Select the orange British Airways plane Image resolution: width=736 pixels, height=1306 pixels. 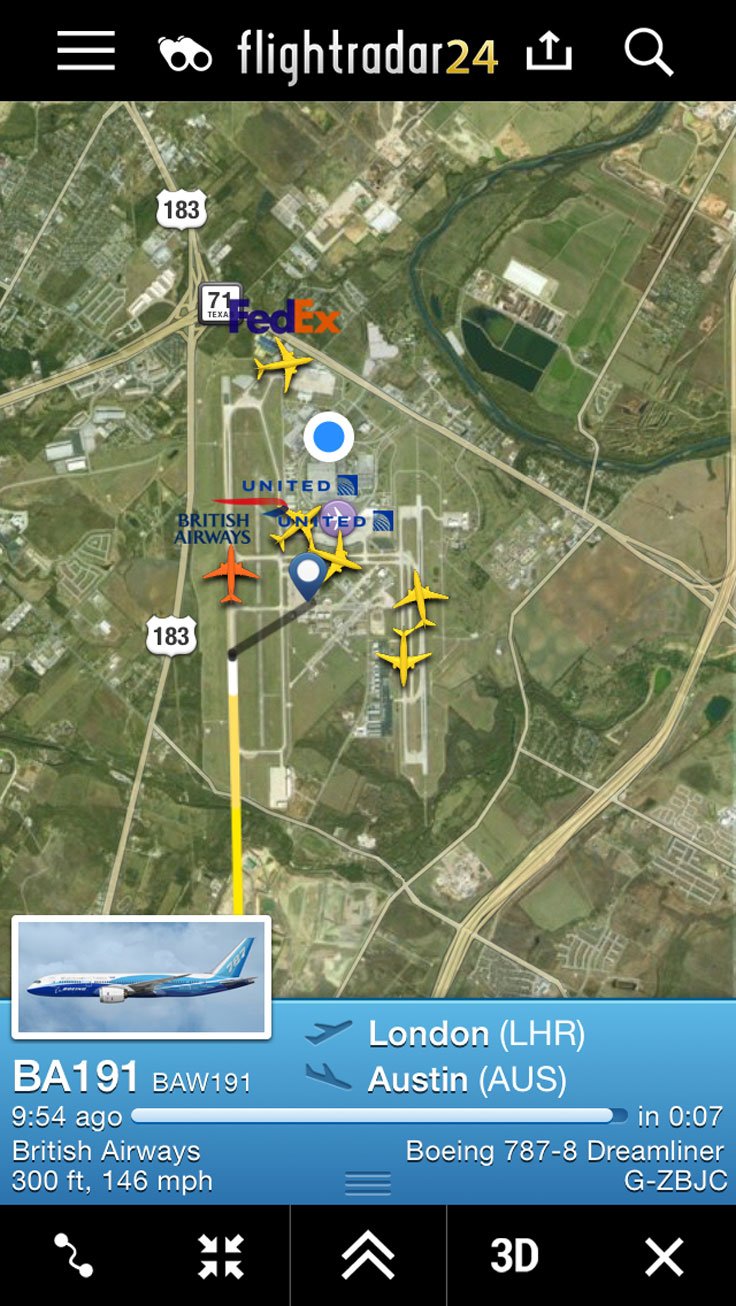pos(230,573)
